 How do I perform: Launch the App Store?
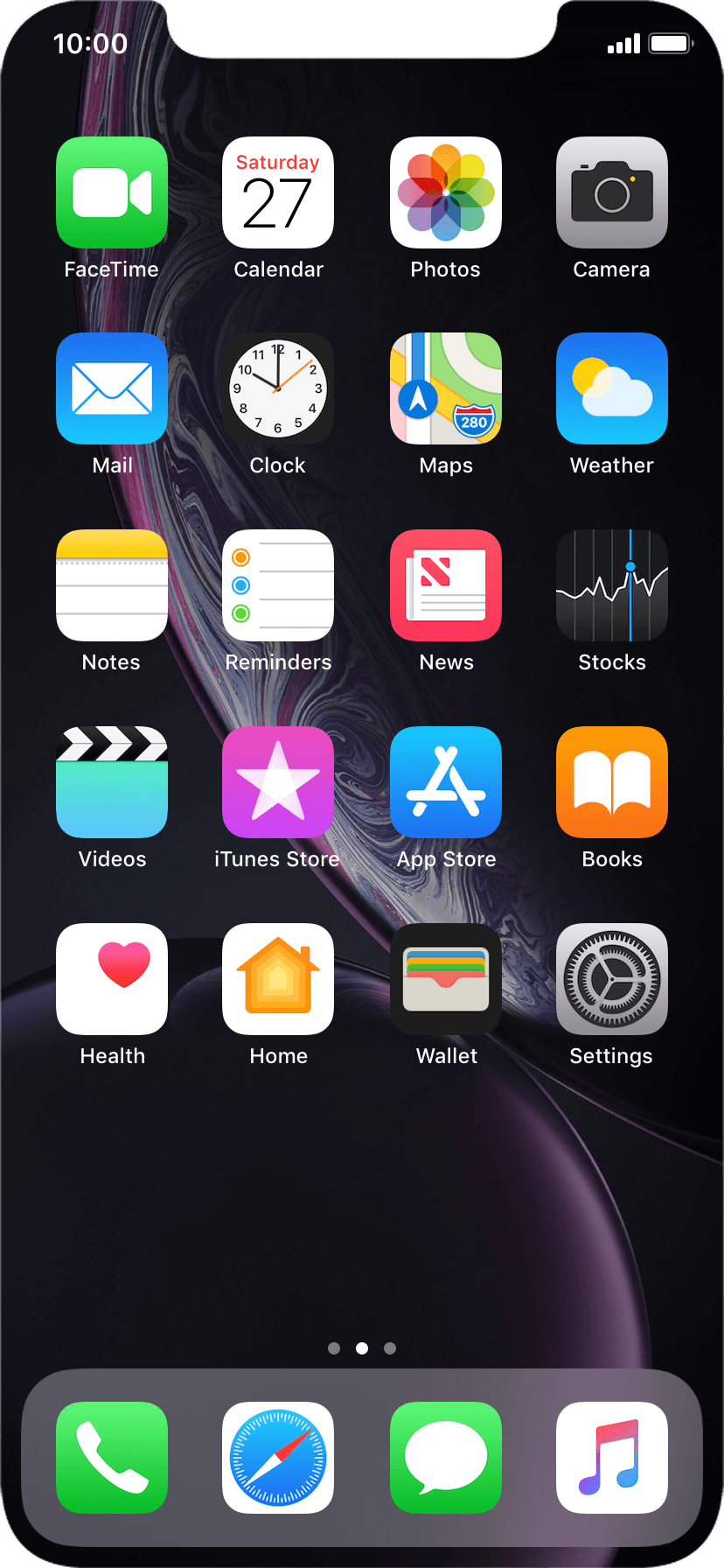(x=445, y=782)
